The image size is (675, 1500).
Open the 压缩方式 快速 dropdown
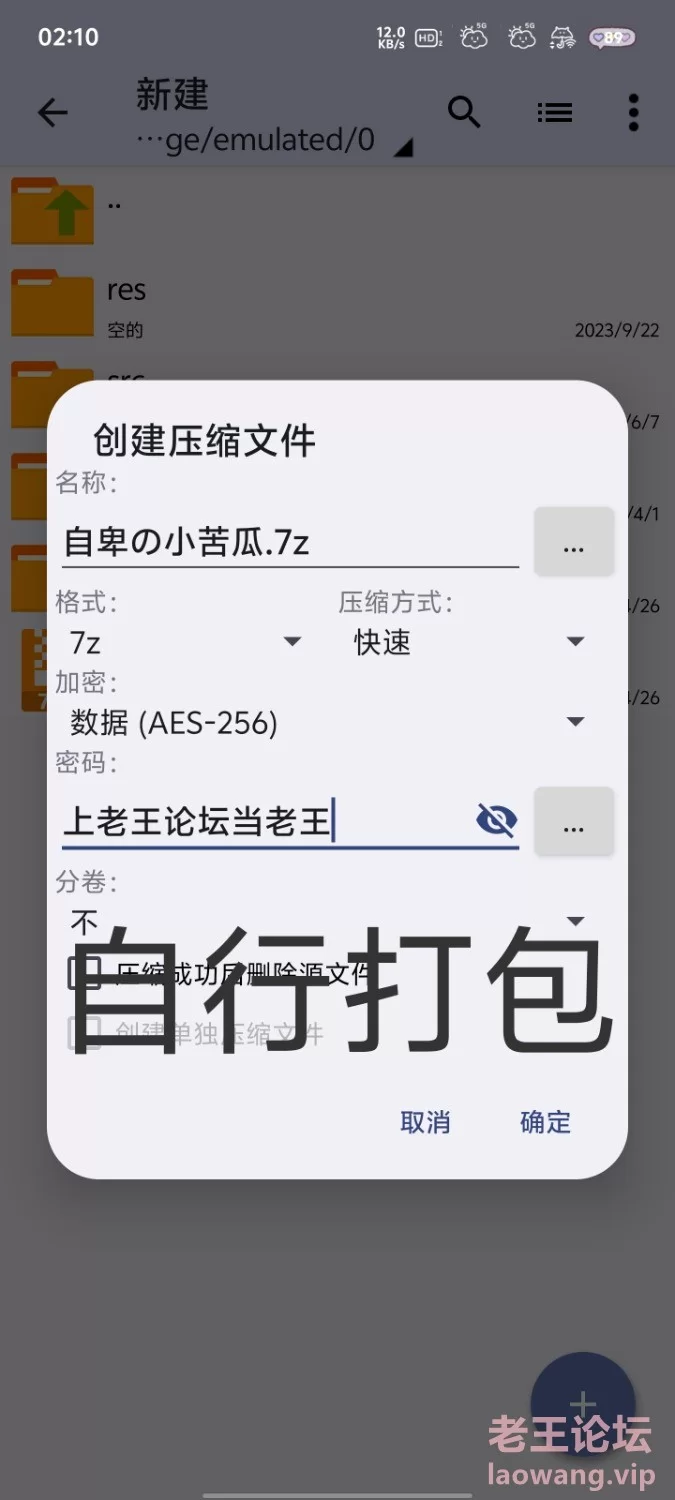(x=468, y=641)
